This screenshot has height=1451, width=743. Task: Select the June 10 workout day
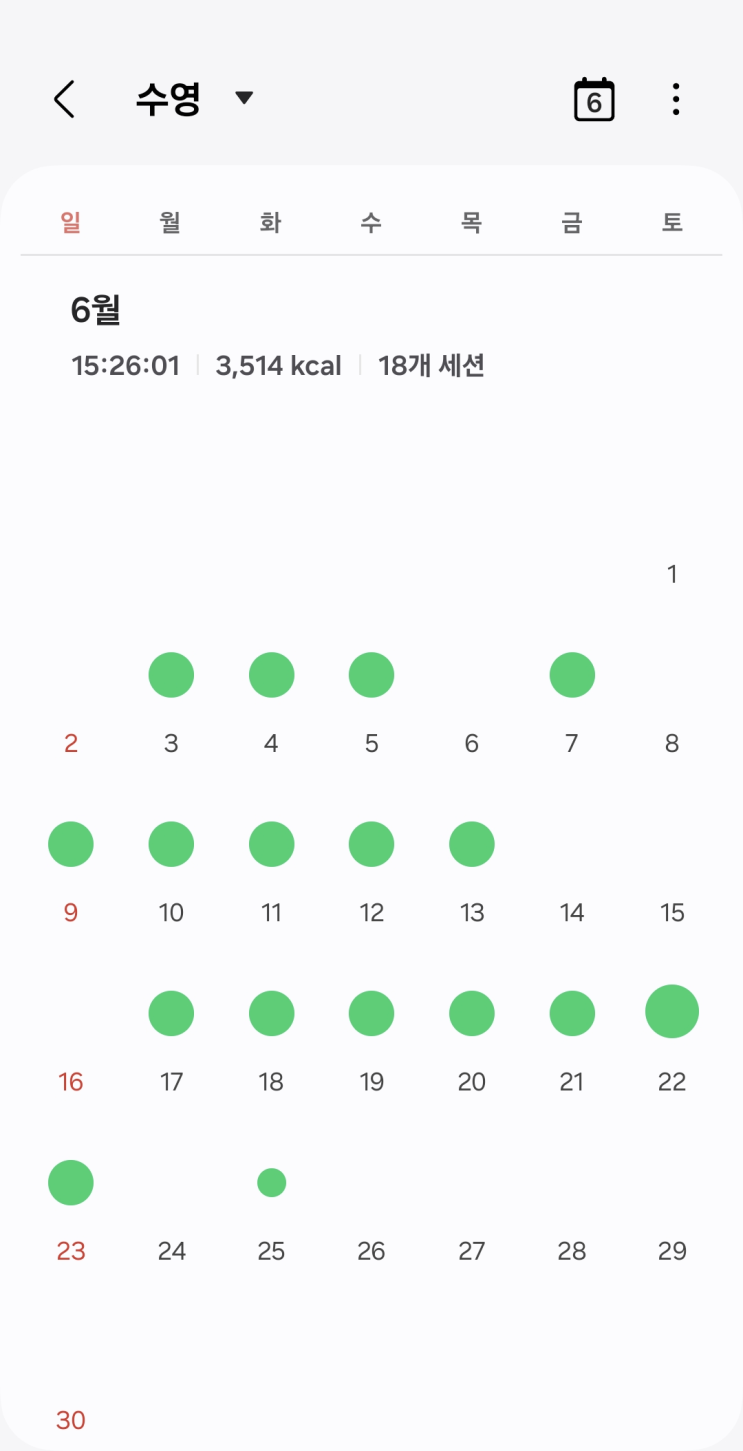[x=171, y=844]
